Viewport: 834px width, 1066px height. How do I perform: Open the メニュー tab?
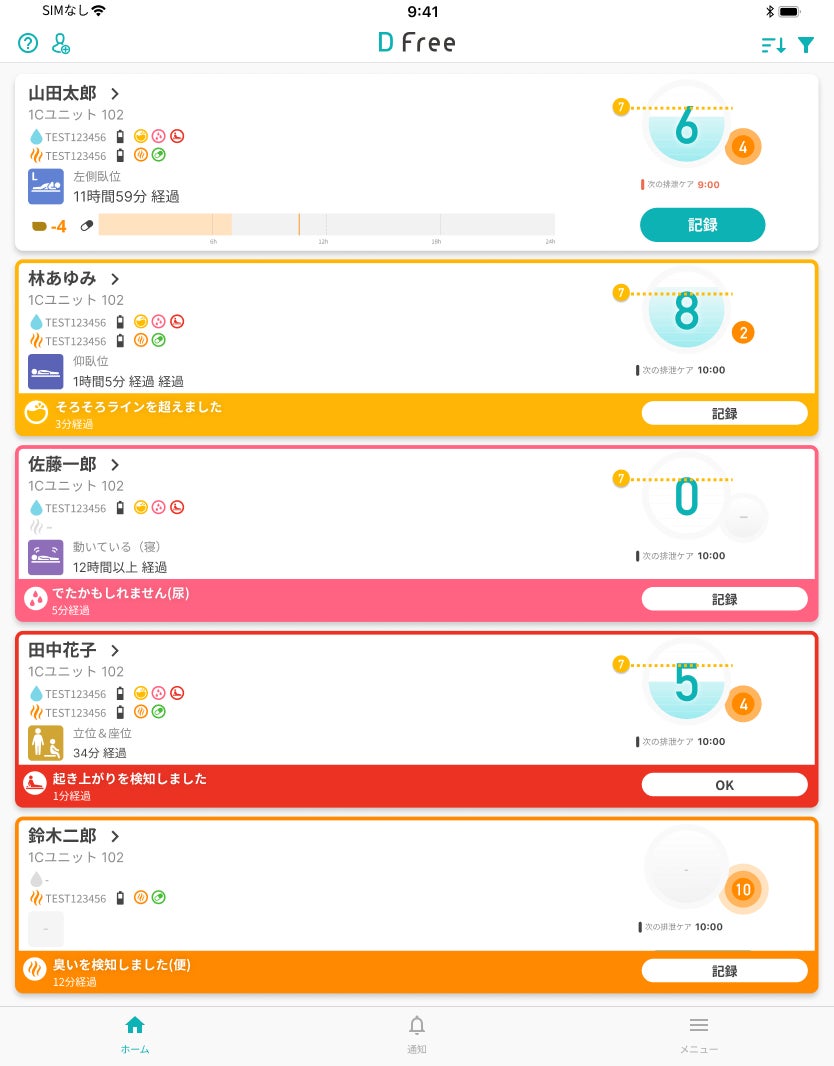[x=699, y=1034]
